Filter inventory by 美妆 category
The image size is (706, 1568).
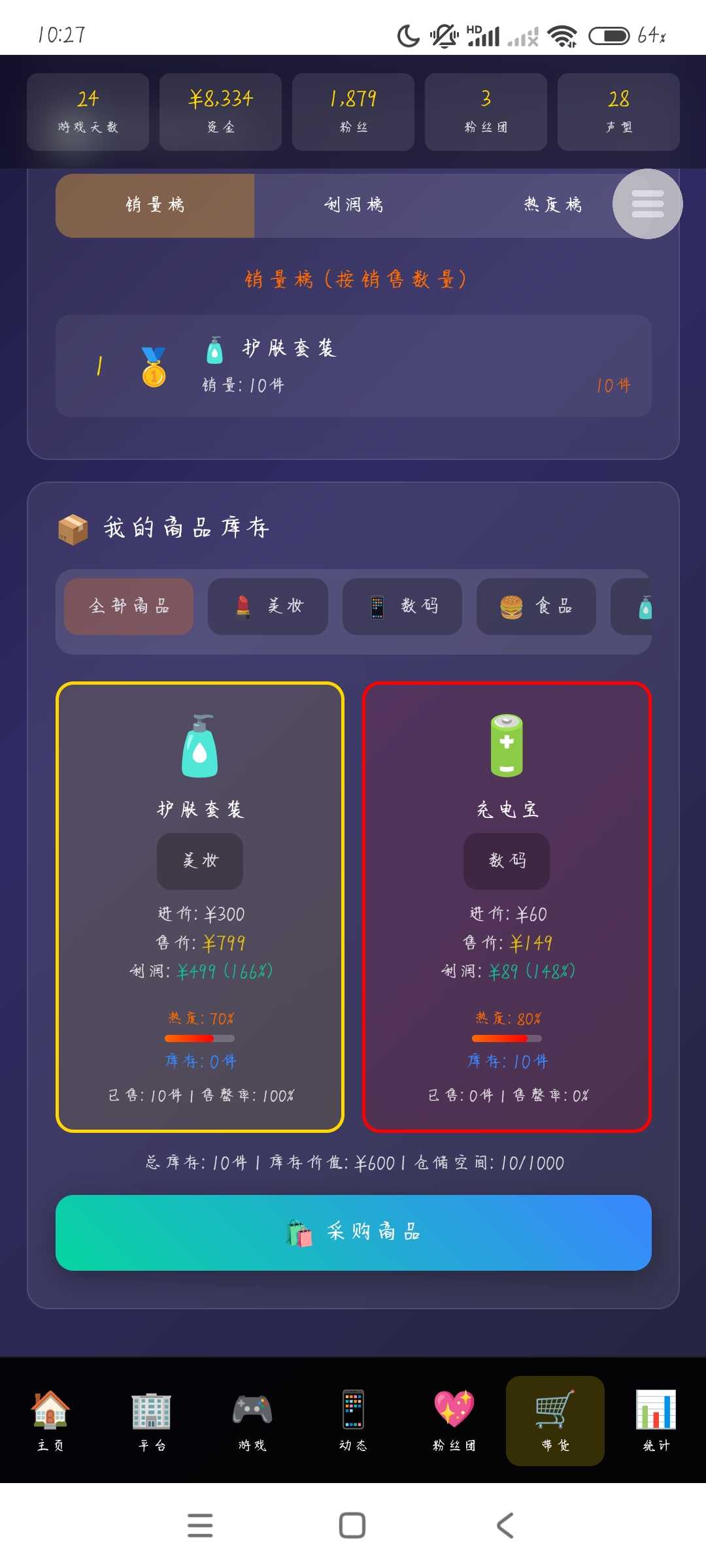268,606
